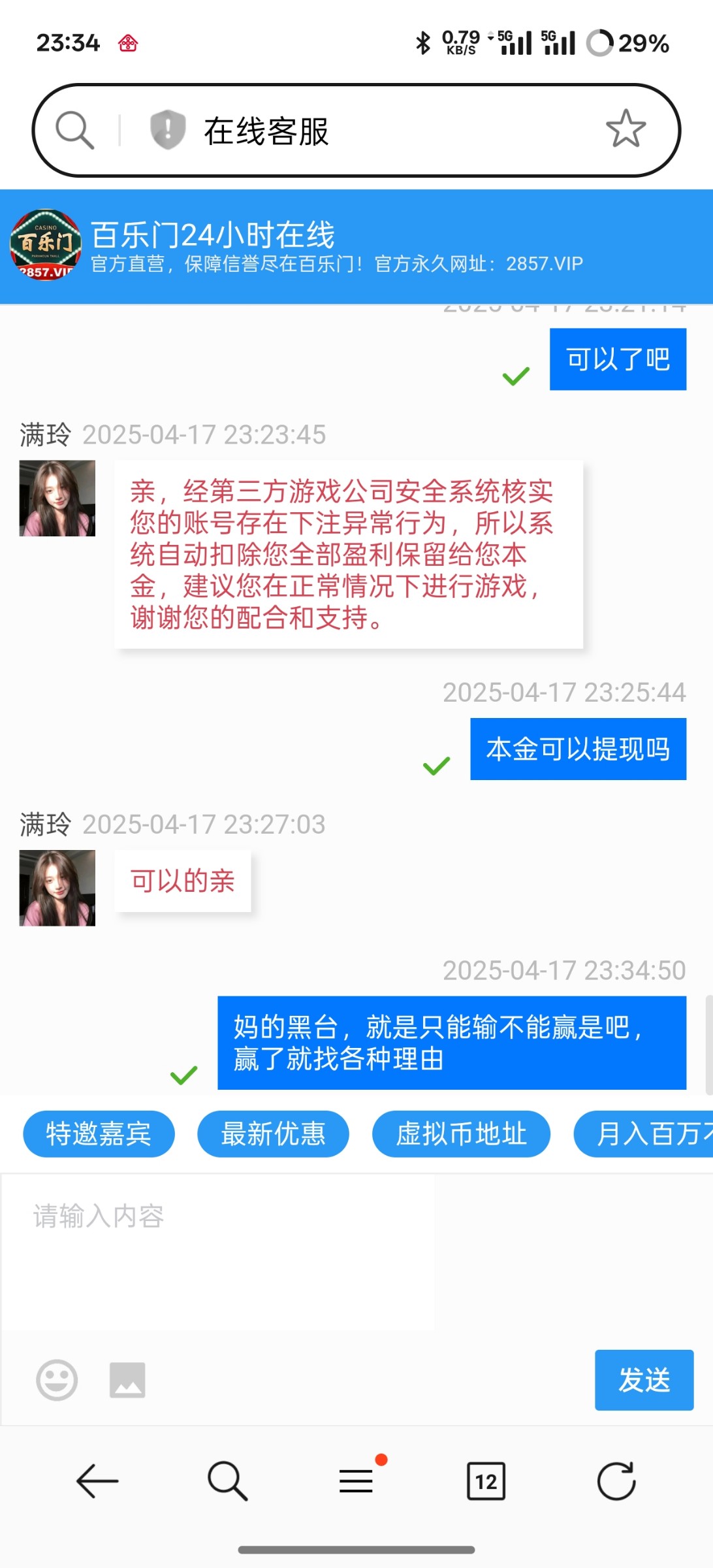
Task: Tap the 在线客服 address bar title
Action: [266, 131]
